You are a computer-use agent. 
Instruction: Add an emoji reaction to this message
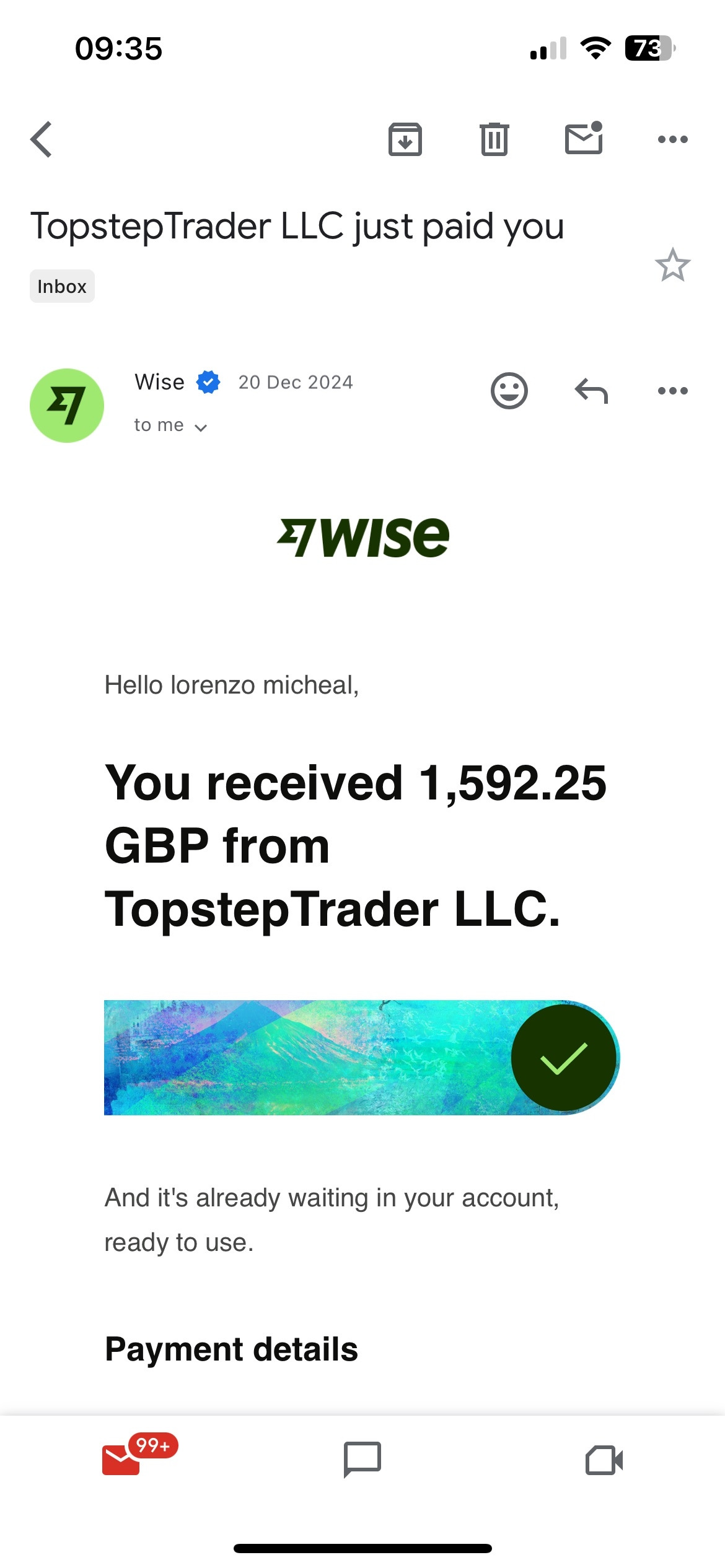click(509, 391)
